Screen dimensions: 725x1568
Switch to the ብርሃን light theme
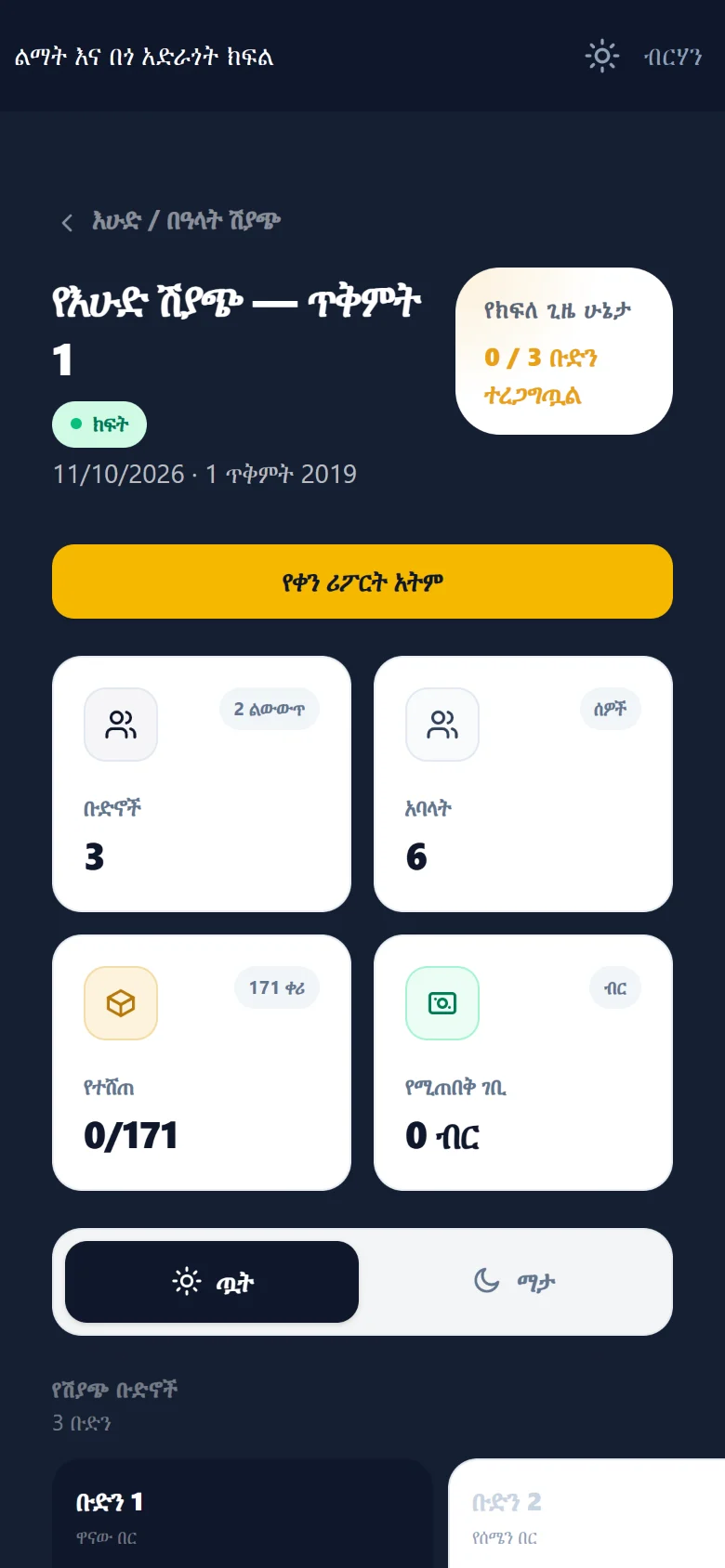click(x=643, y=56)
